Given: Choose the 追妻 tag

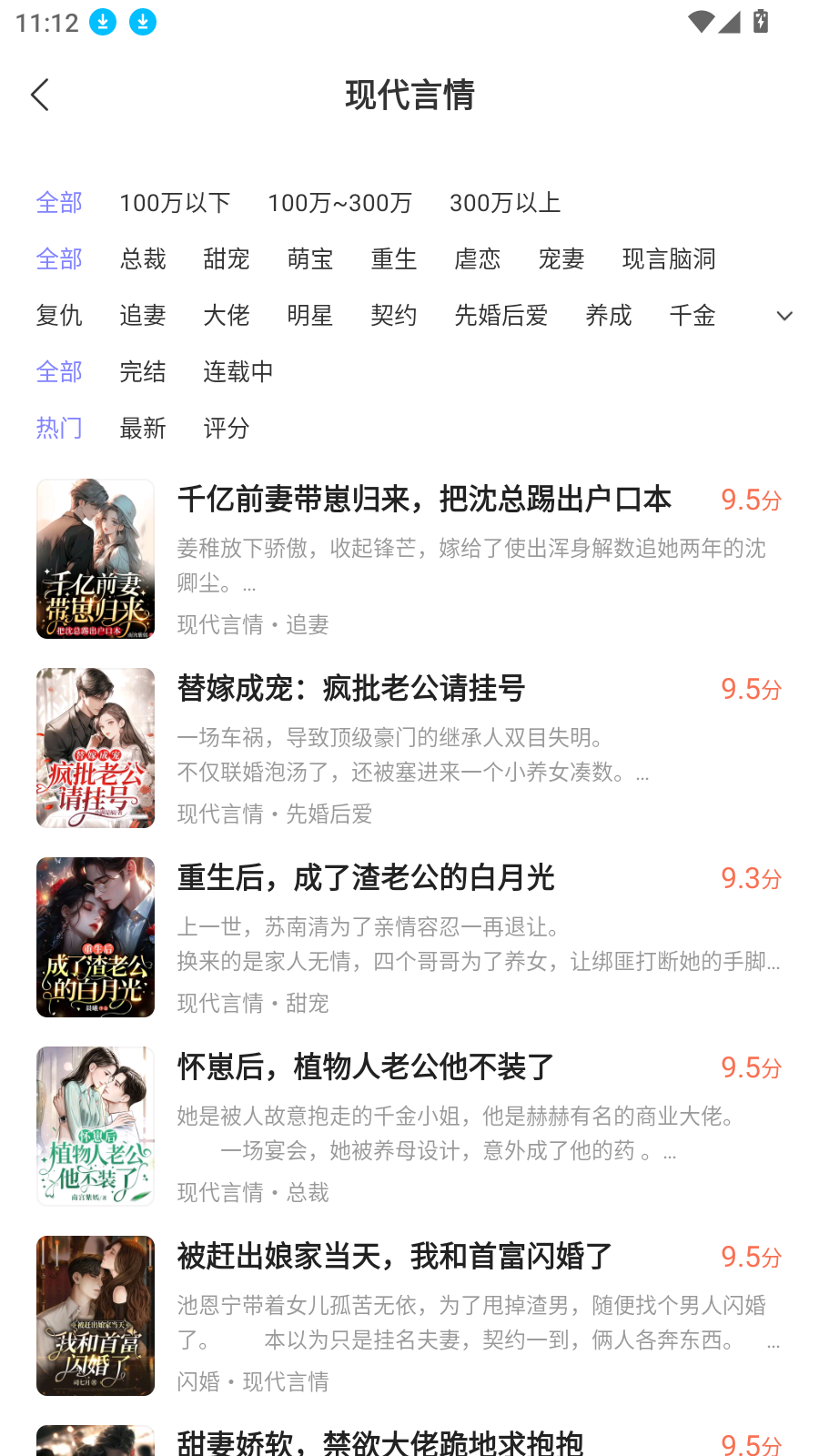Looking at the screenshot, I should [x=143, y=316].
